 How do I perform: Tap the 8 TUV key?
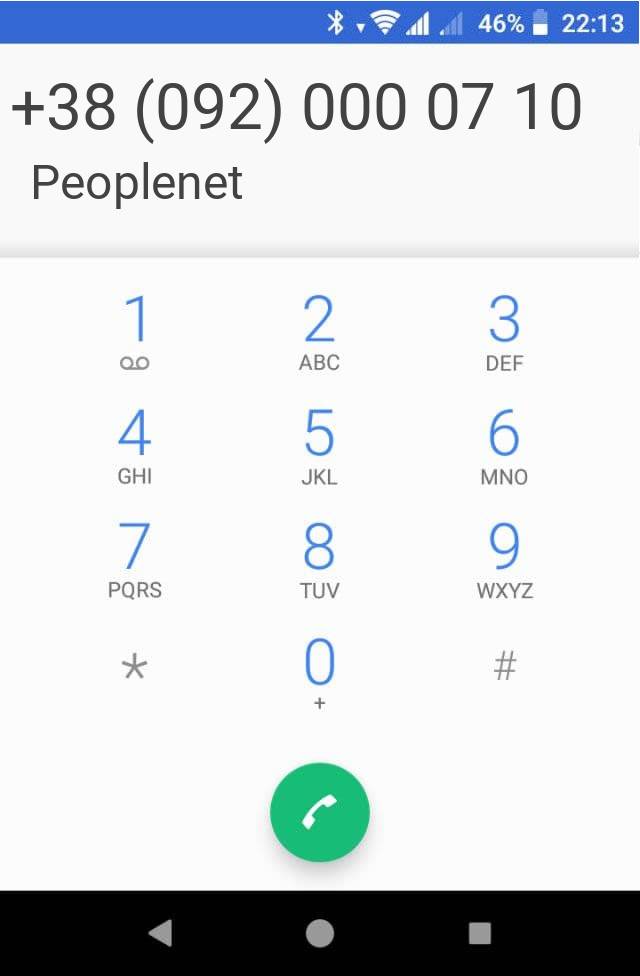pyautogui.click(x=319, y=560)
